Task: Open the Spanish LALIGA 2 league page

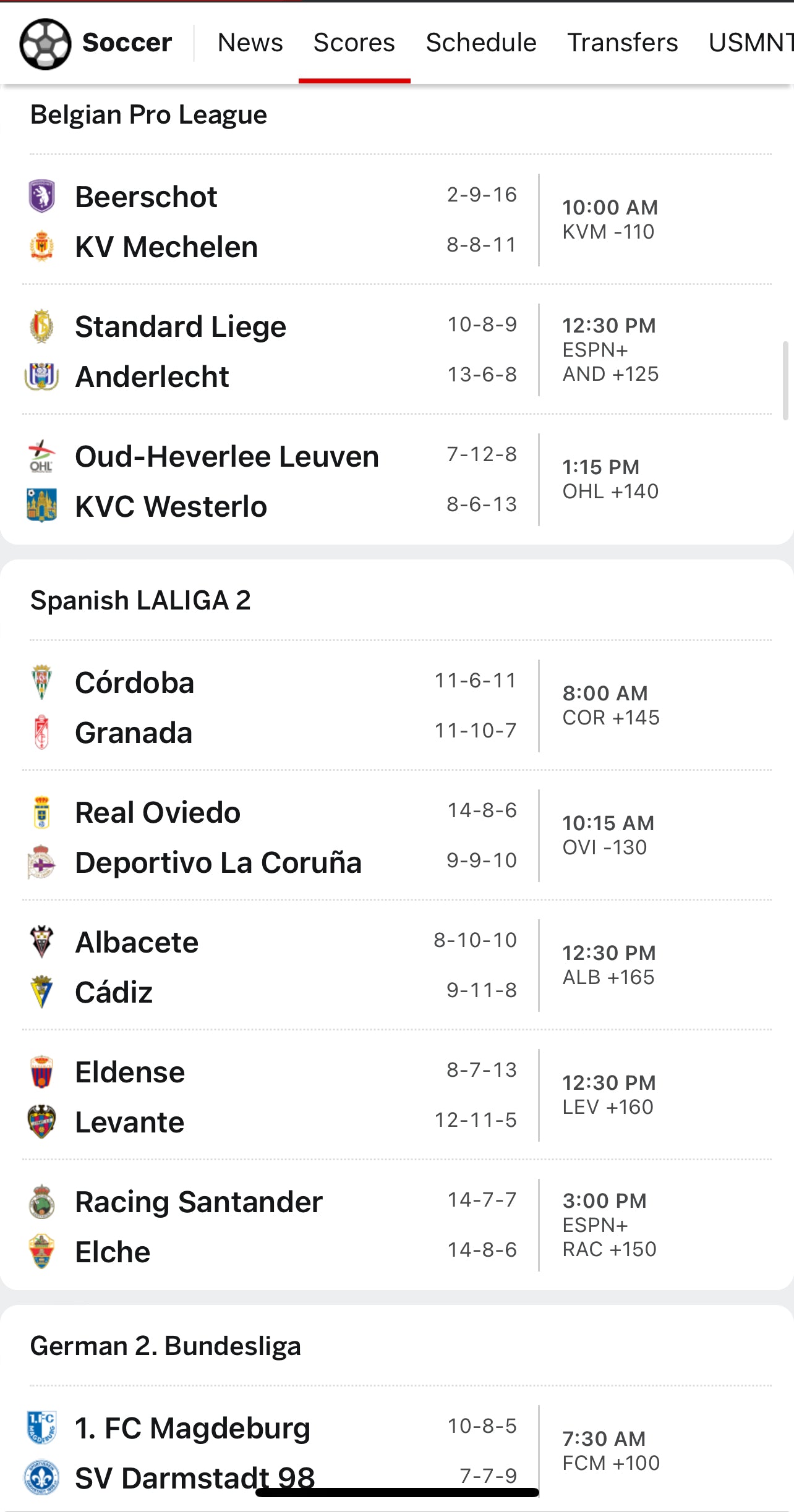Action: tap(140, 600)
